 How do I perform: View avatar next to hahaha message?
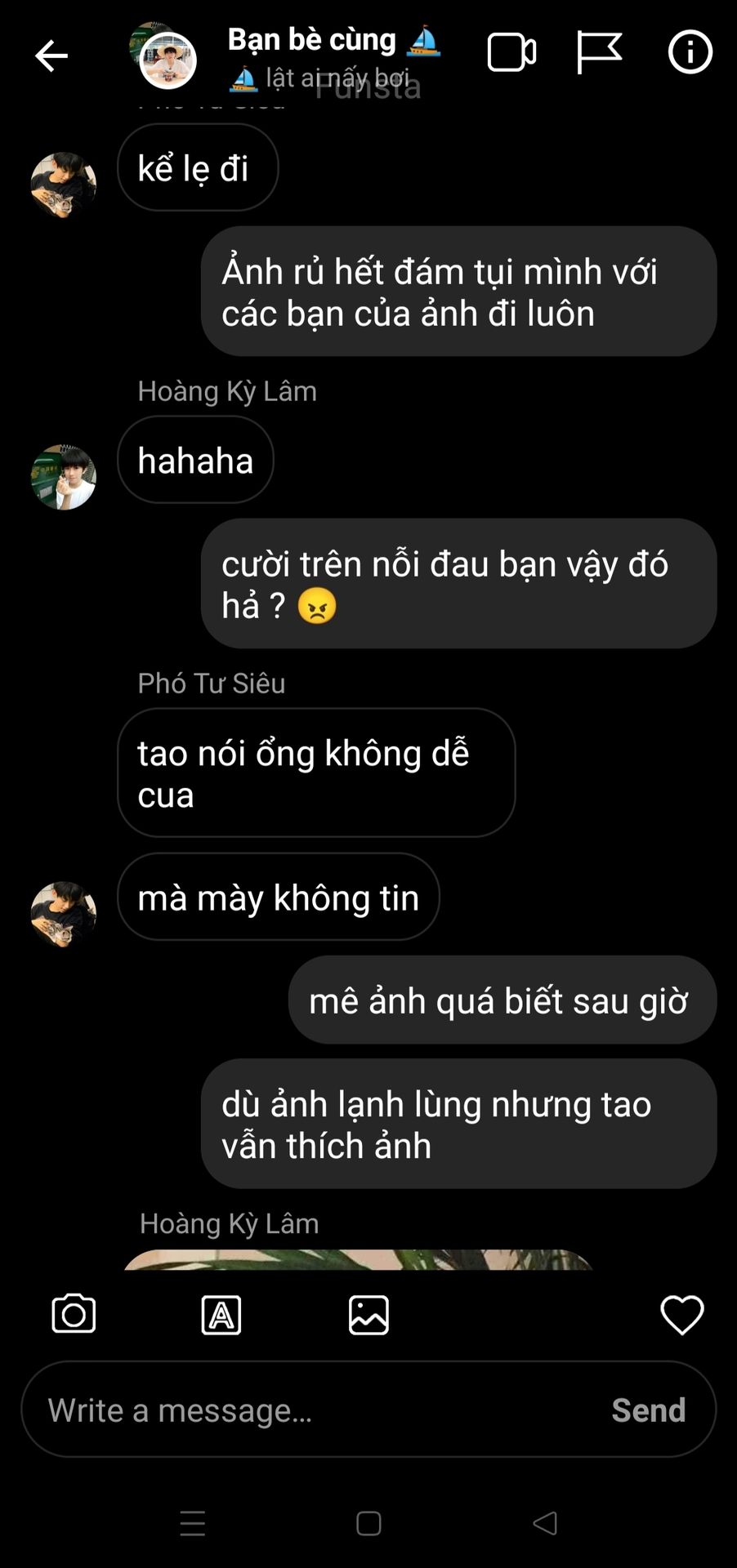pos(64,477)
